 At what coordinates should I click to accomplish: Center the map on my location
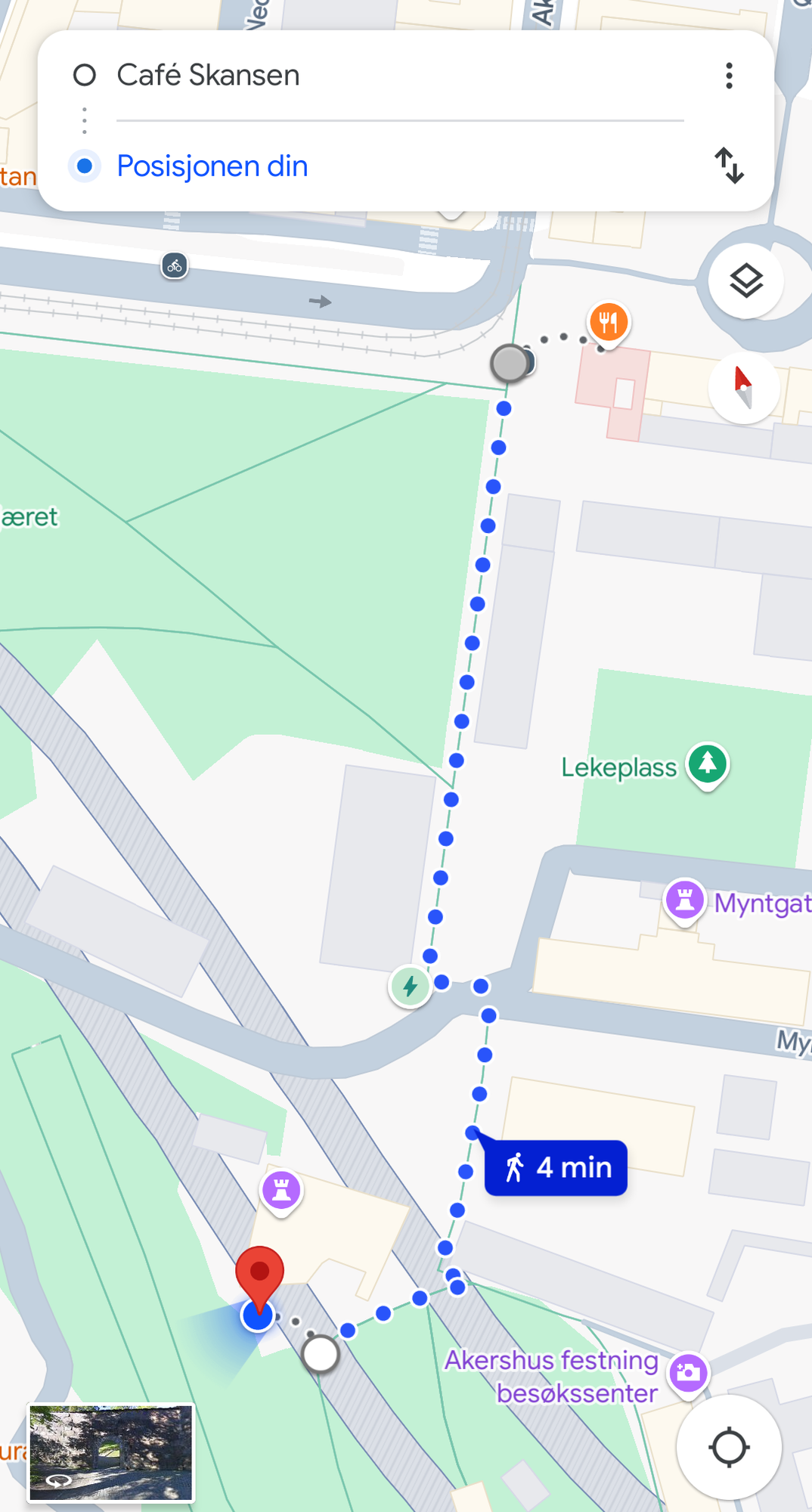[x=728, y=1447]
